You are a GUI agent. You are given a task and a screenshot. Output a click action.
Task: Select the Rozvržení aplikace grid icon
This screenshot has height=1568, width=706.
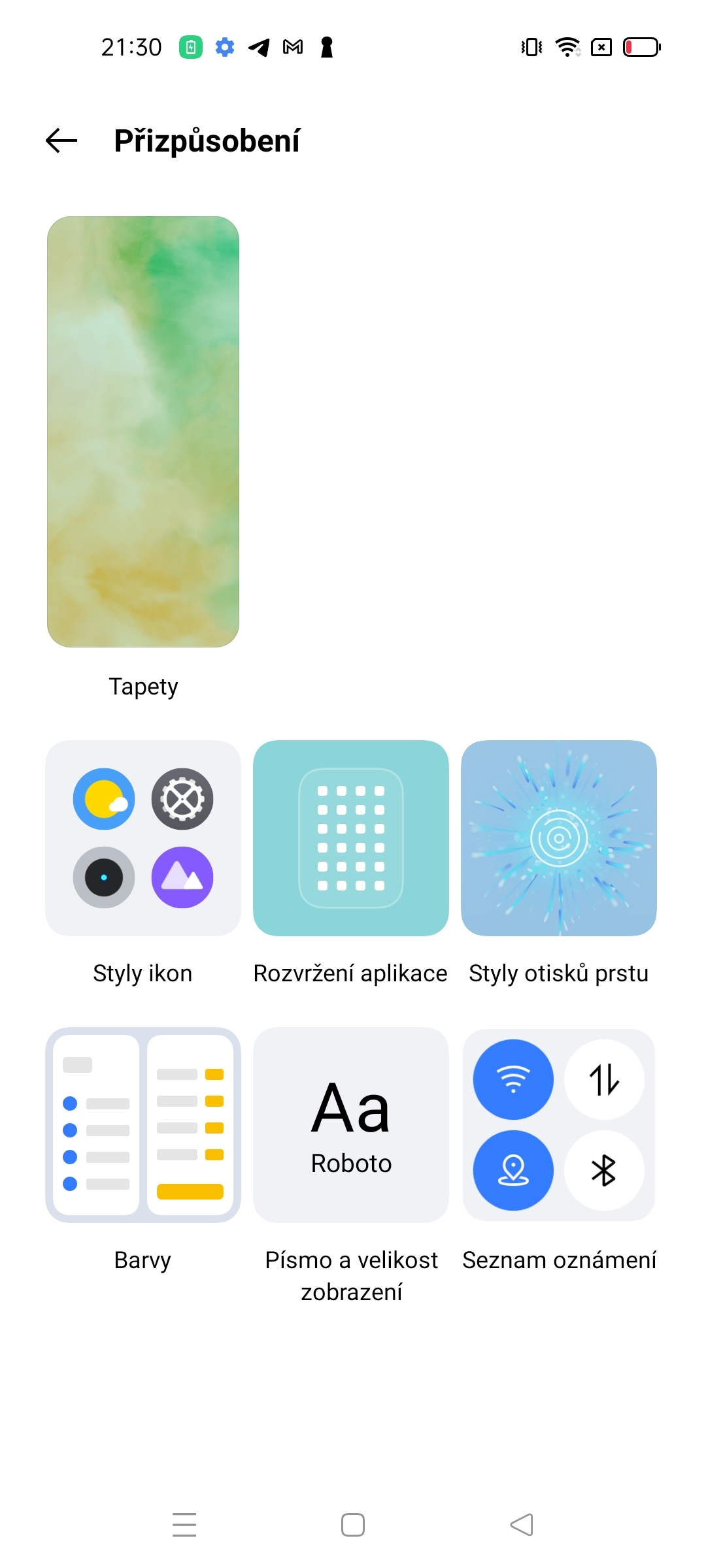click(350, 838)
